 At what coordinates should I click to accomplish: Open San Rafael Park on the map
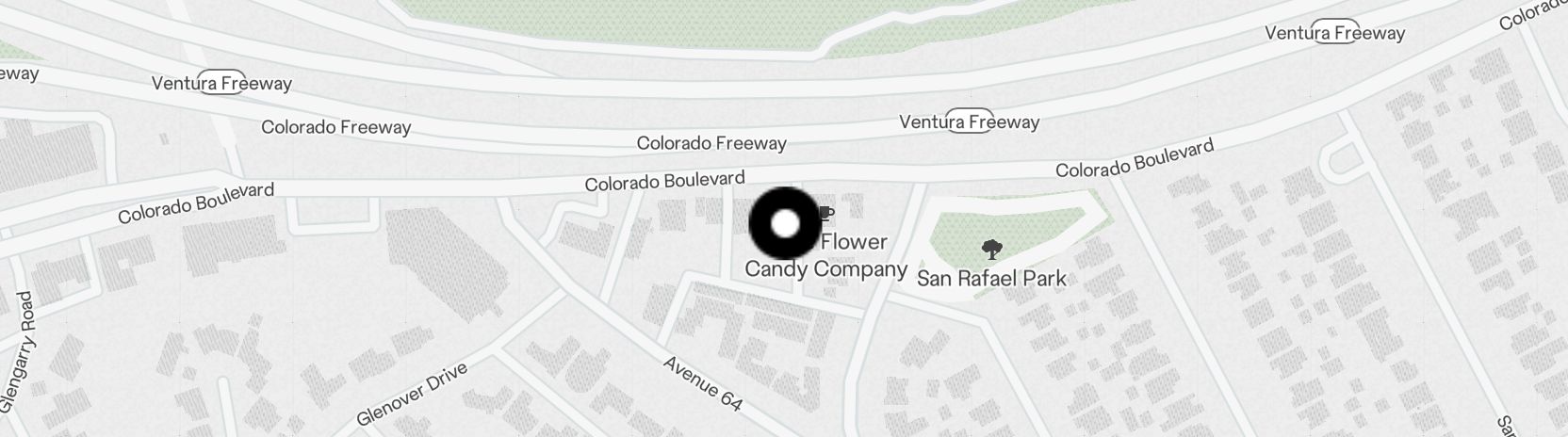point(991,278)
